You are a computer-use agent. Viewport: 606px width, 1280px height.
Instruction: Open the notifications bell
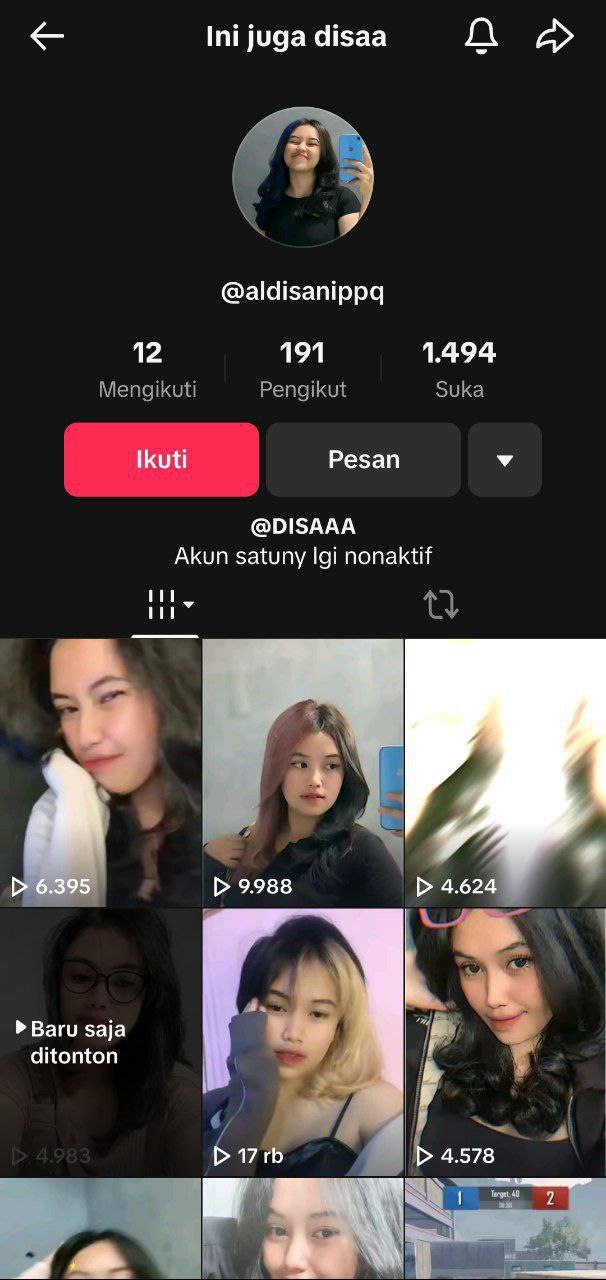(481, 37)
